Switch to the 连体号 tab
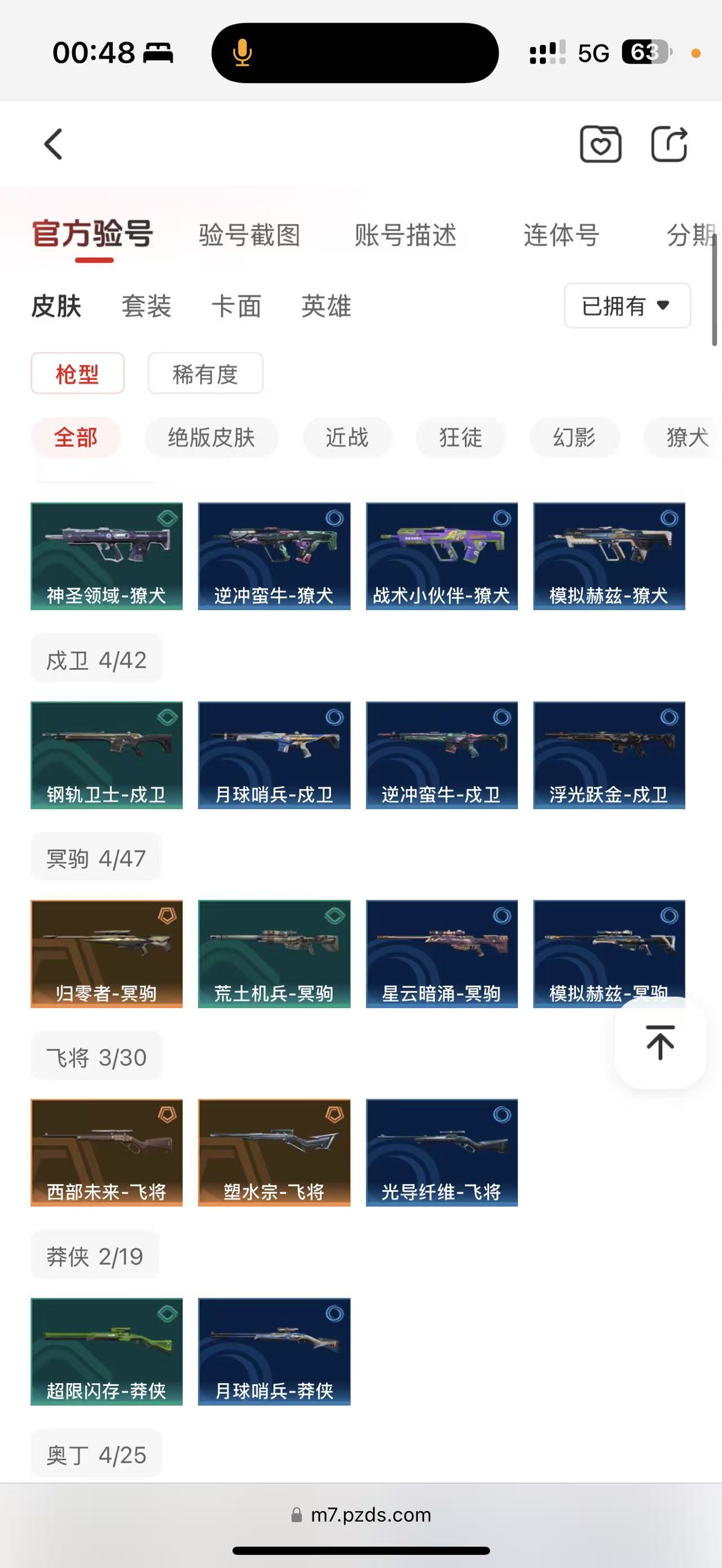This screenshot has height=1568, width=722. [561, 235]
